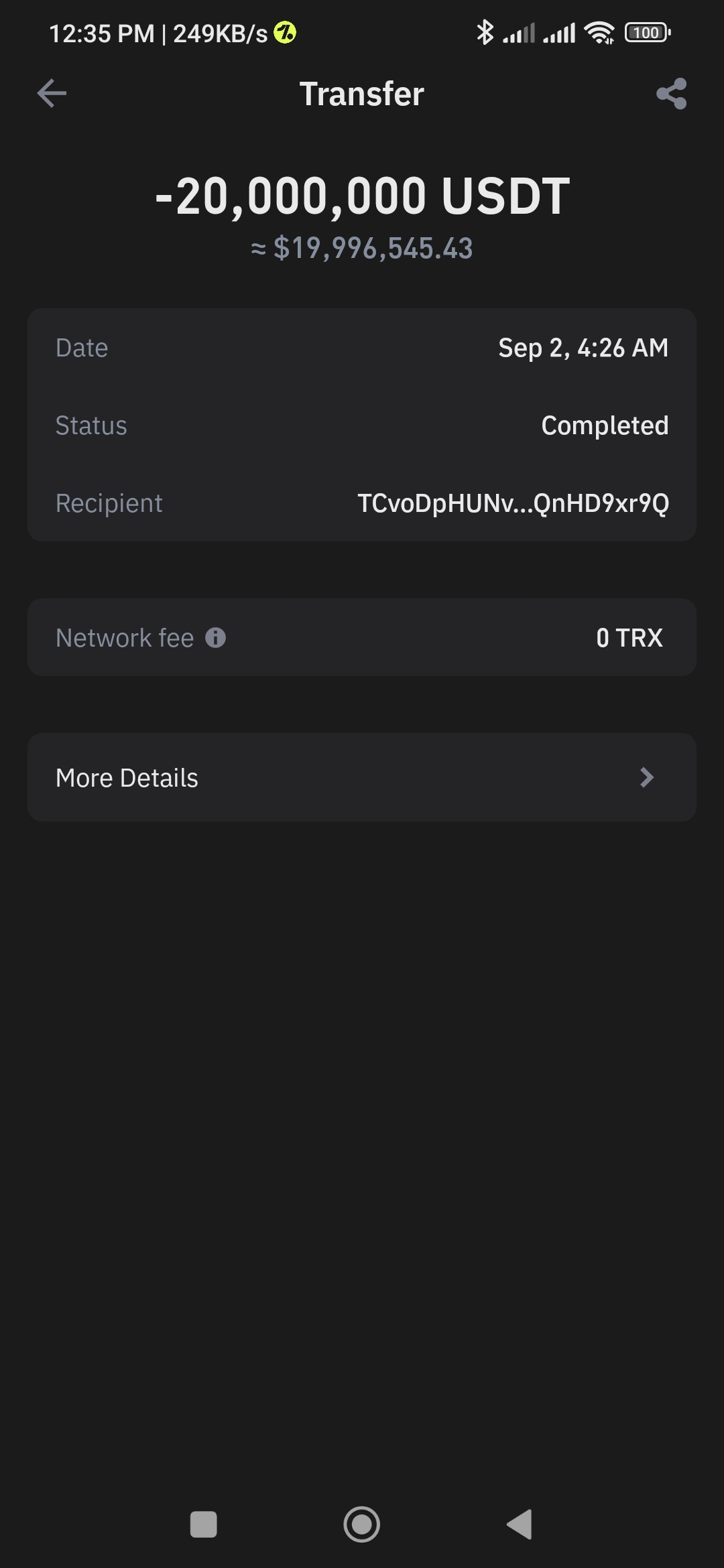Tap the battery indicator showing 100
Viewport: 724px width, 1568px height.
pyautogui.click(x=646, y=31)
